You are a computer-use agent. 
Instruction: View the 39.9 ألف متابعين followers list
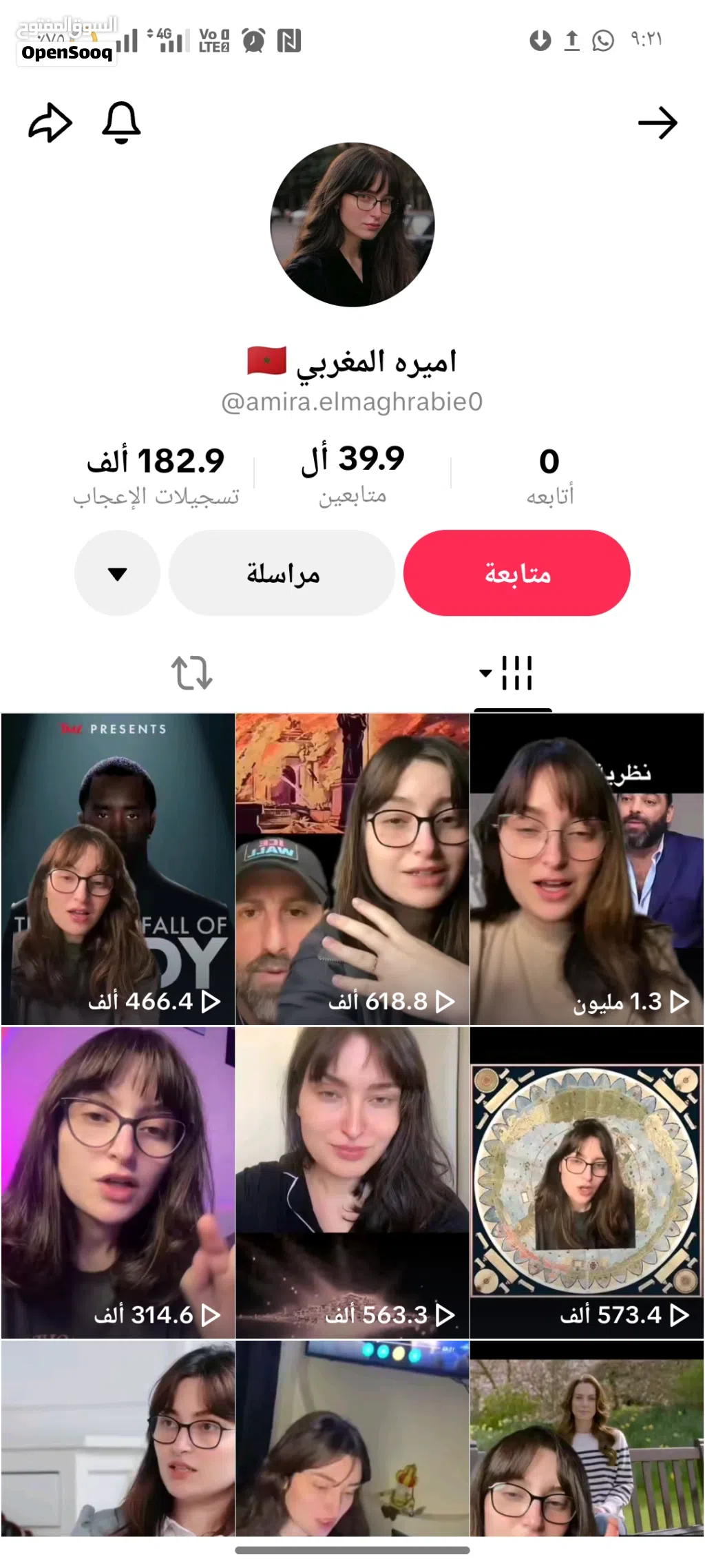tap(352, 474)
